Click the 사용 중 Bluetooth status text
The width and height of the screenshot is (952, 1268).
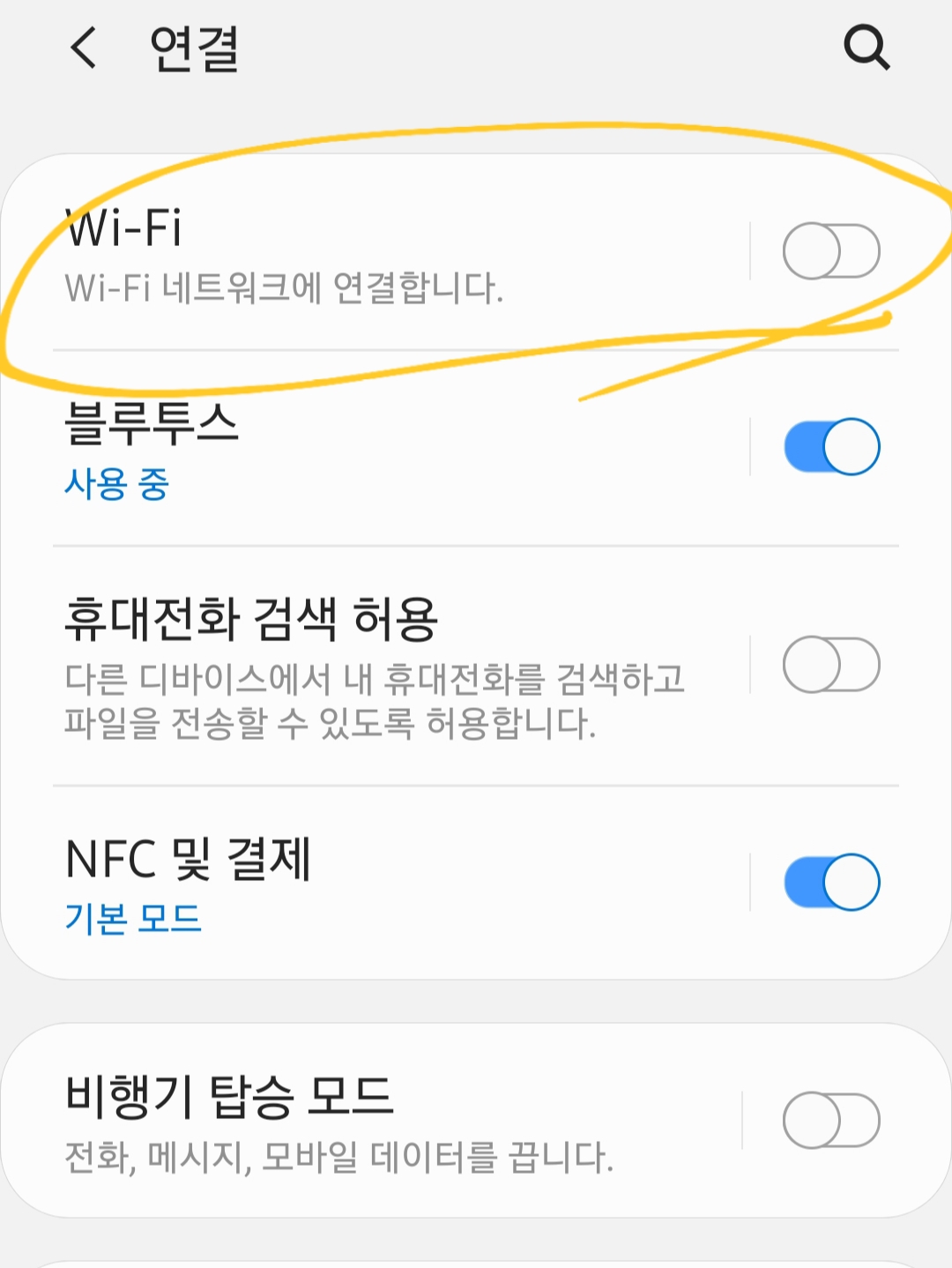(x=117, y=481)
